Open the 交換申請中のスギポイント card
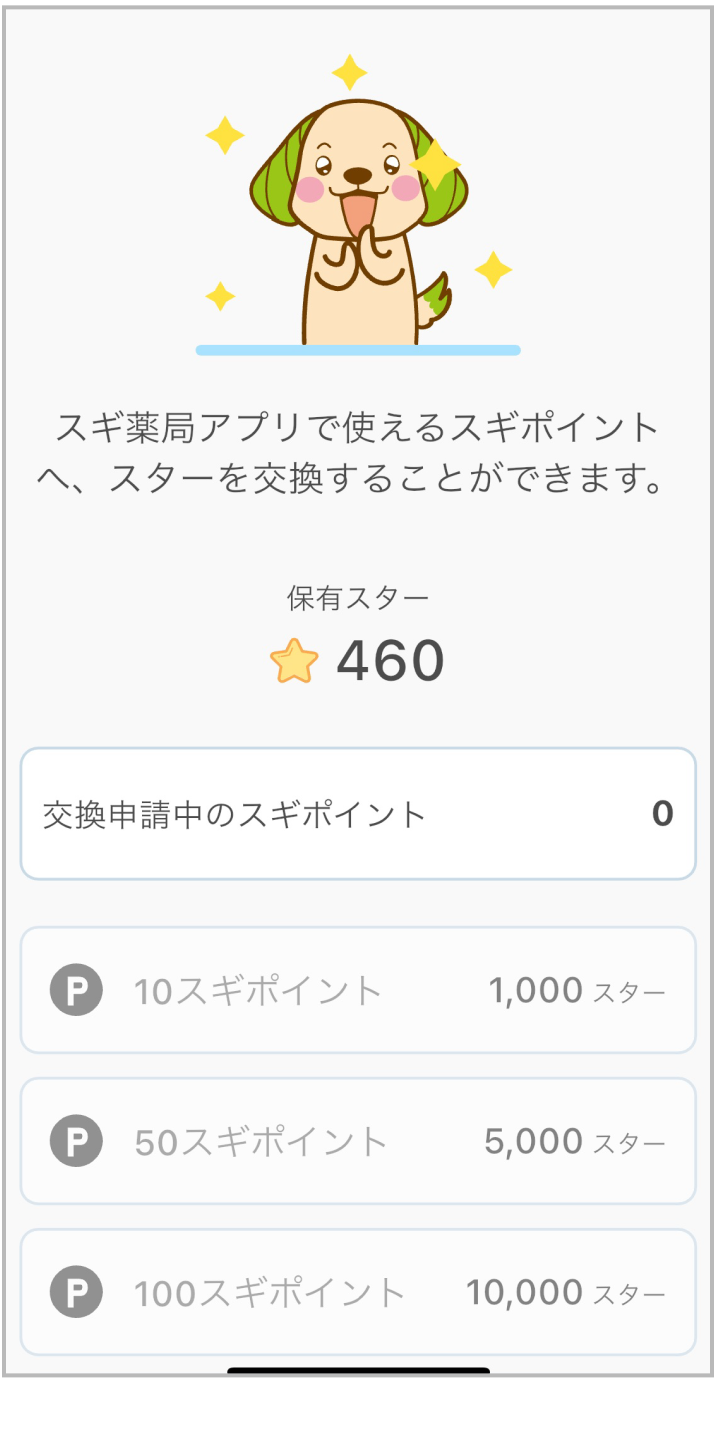 (x=358, y=814)
